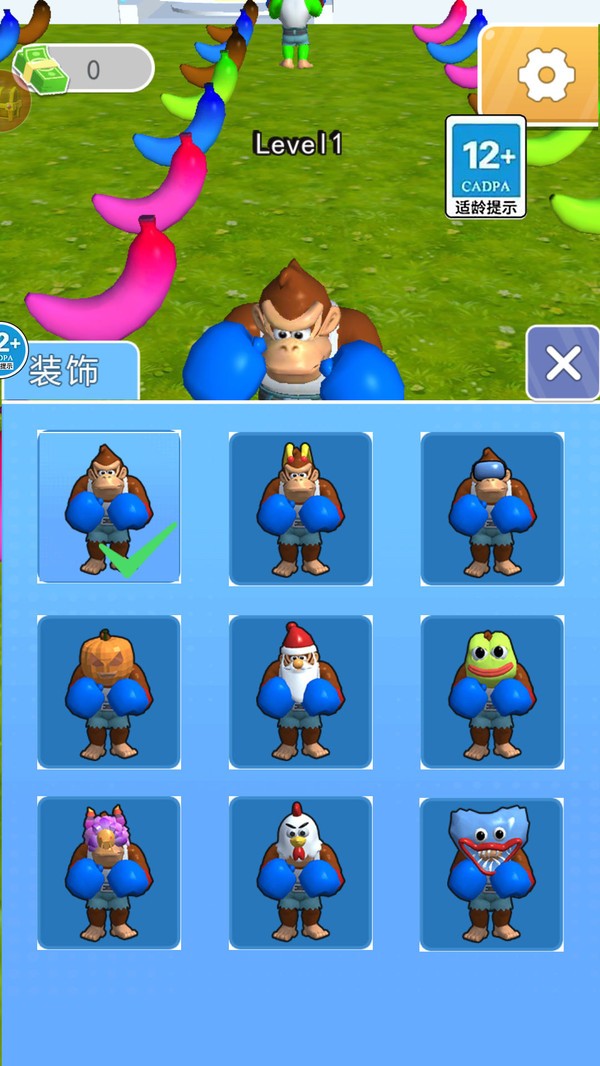
Task: Pick the white chicken head skin
Action: (x=300, y=873)
